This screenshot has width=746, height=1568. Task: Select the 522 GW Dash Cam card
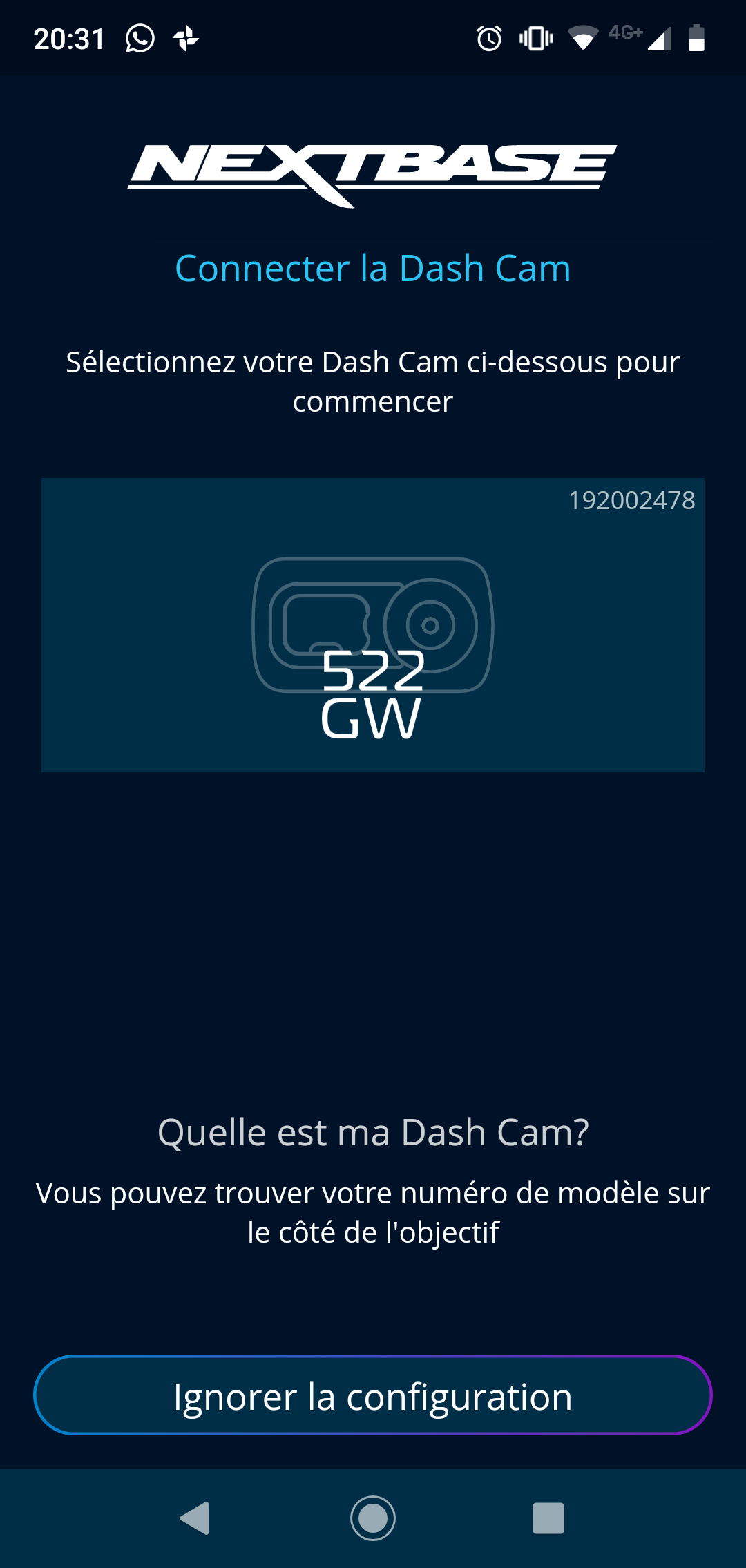[373, 624]
